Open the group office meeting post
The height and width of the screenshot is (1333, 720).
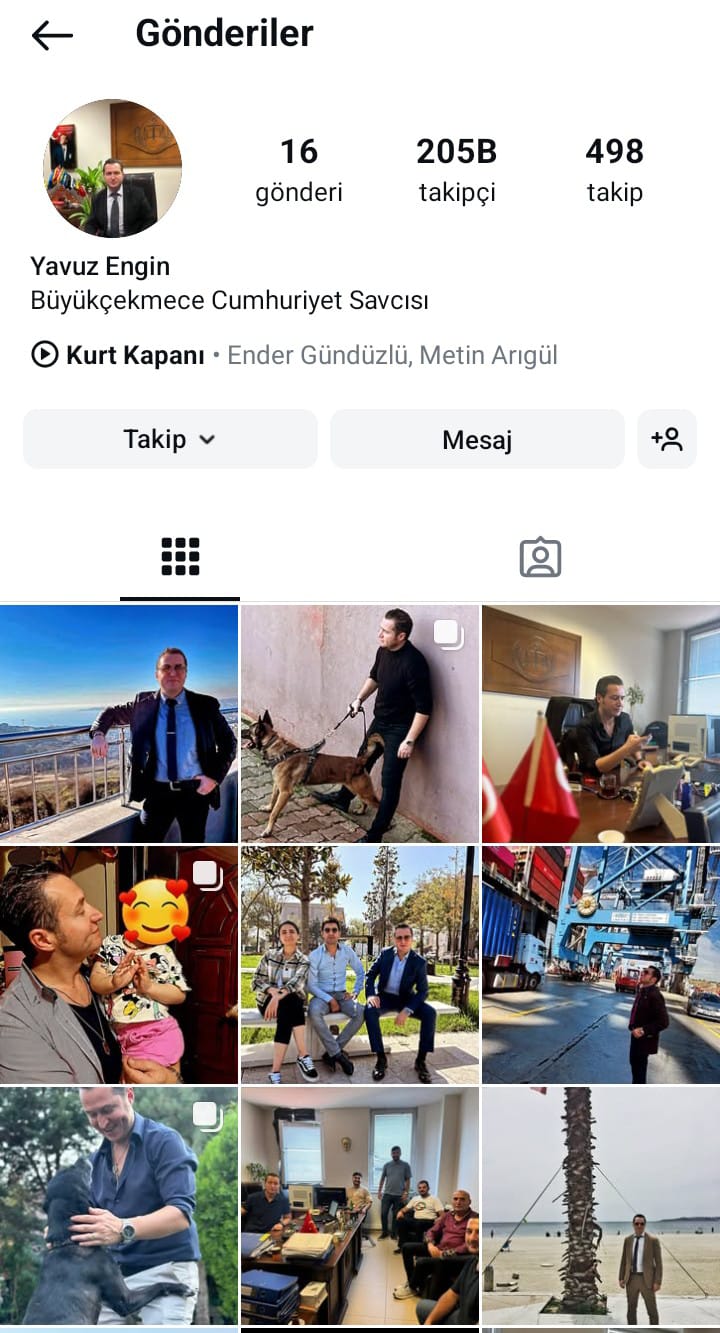pyautogui.click(x=360, y=1206)
